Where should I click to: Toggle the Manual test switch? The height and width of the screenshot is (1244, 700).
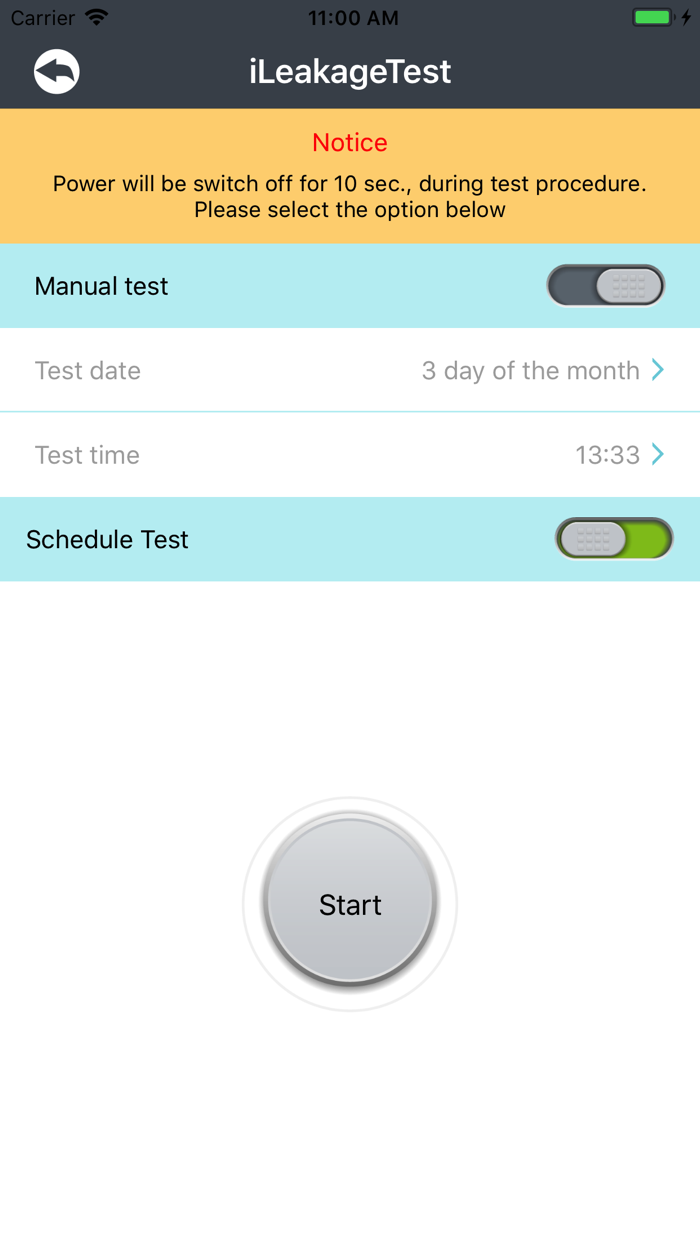point(606,286)
